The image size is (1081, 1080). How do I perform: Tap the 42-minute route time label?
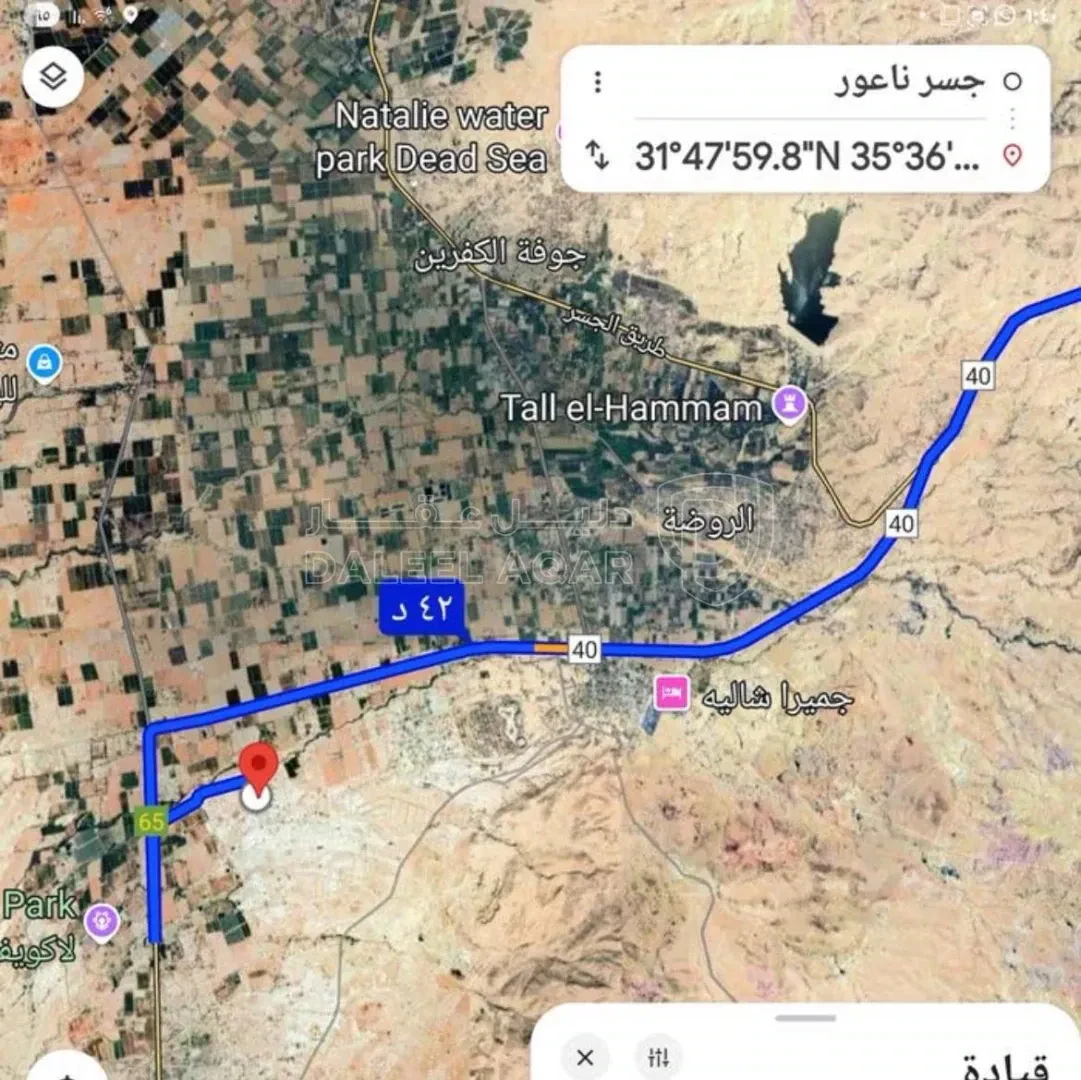coord(421,609)
